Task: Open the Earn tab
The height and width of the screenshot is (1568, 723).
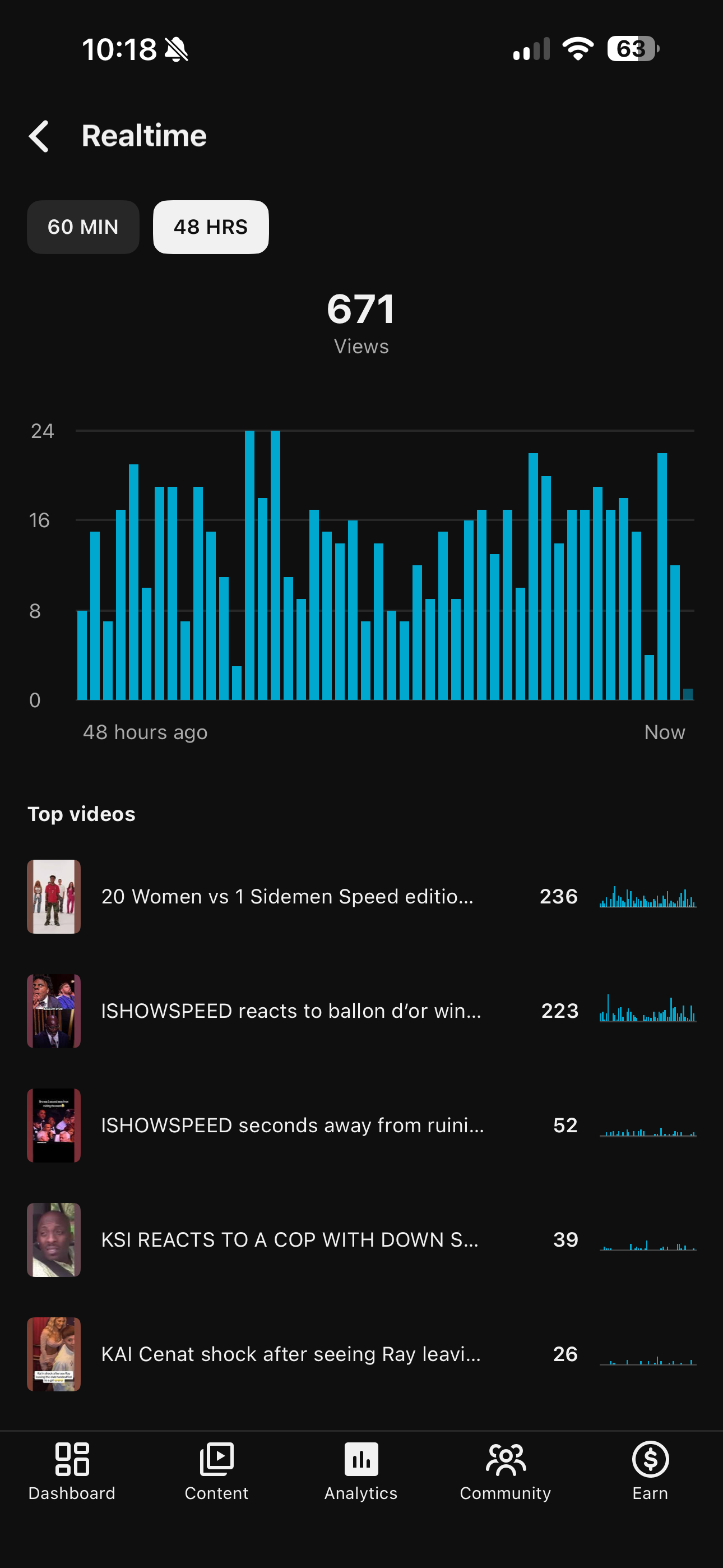Action: (x=650, y=1472)
